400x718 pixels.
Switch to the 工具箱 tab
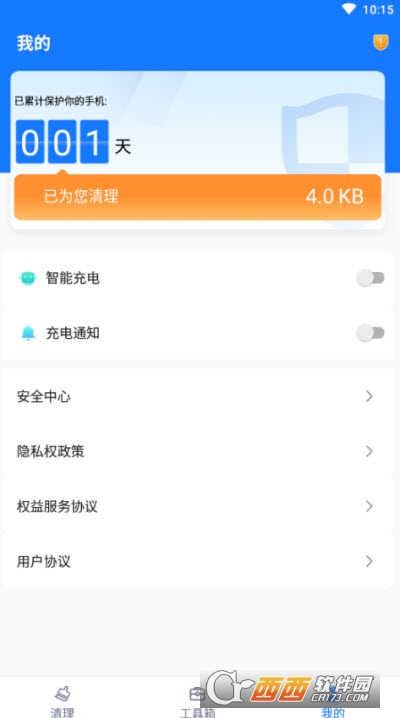tap(197, 701)
